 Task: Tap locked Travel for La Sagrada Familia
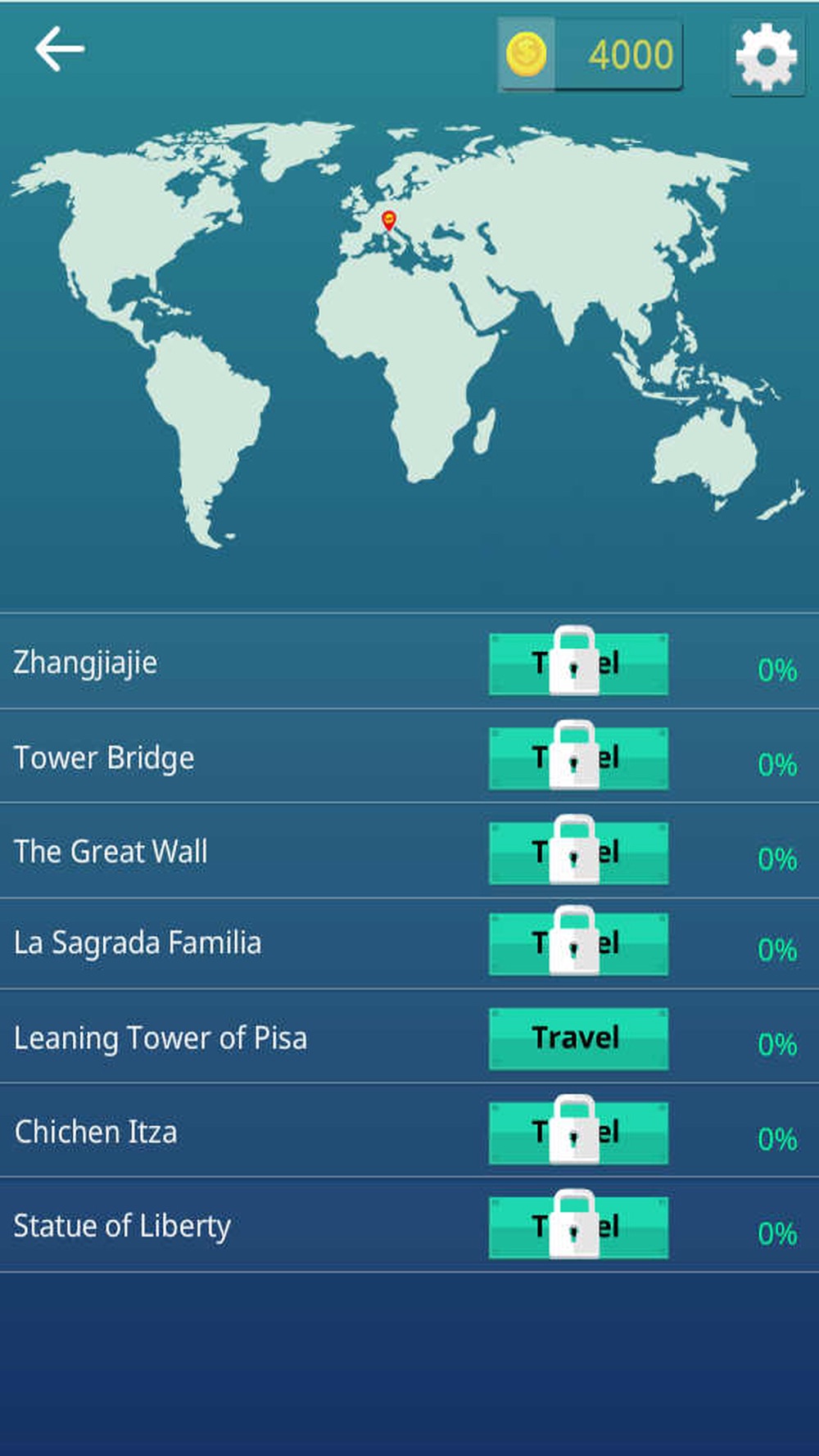click(x=578, y=943)
